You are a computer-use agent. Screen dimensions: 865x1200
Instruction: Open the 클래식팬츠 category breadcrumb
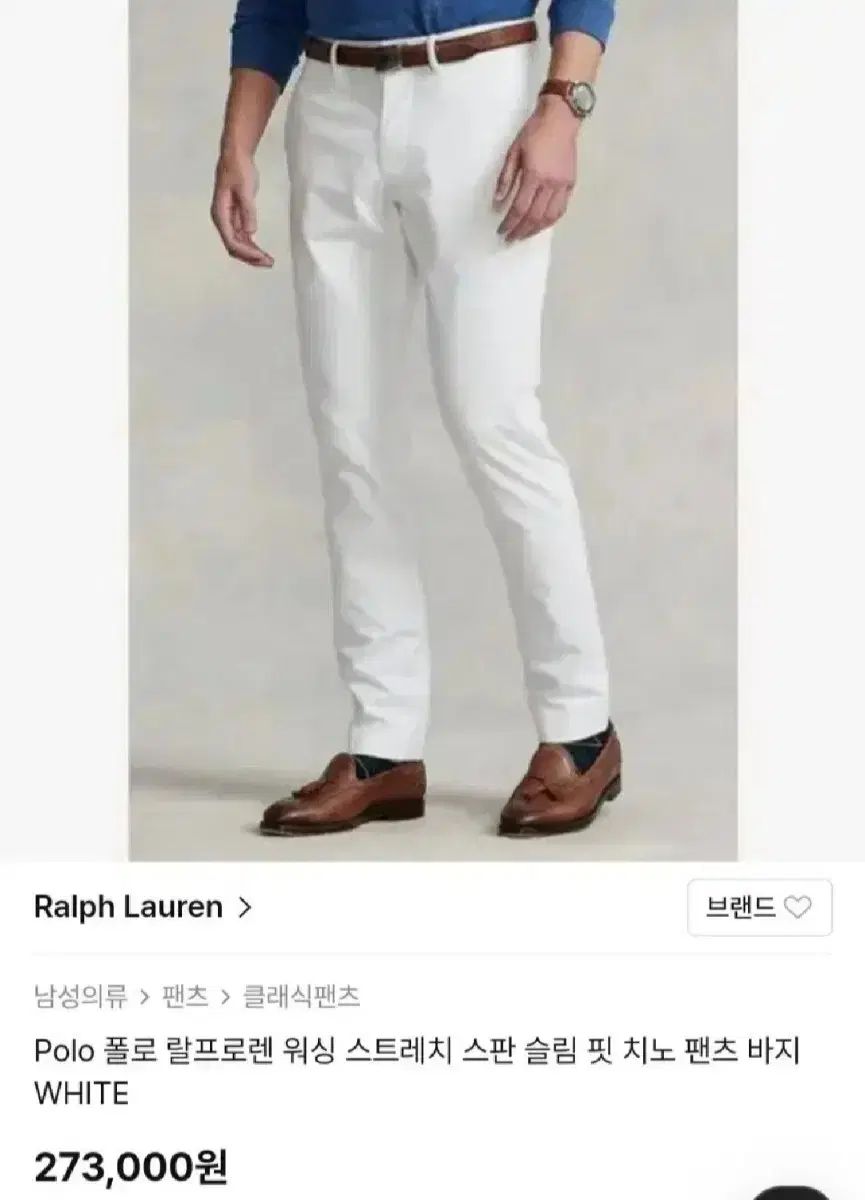pyautogui.click(x=300, y=996)
